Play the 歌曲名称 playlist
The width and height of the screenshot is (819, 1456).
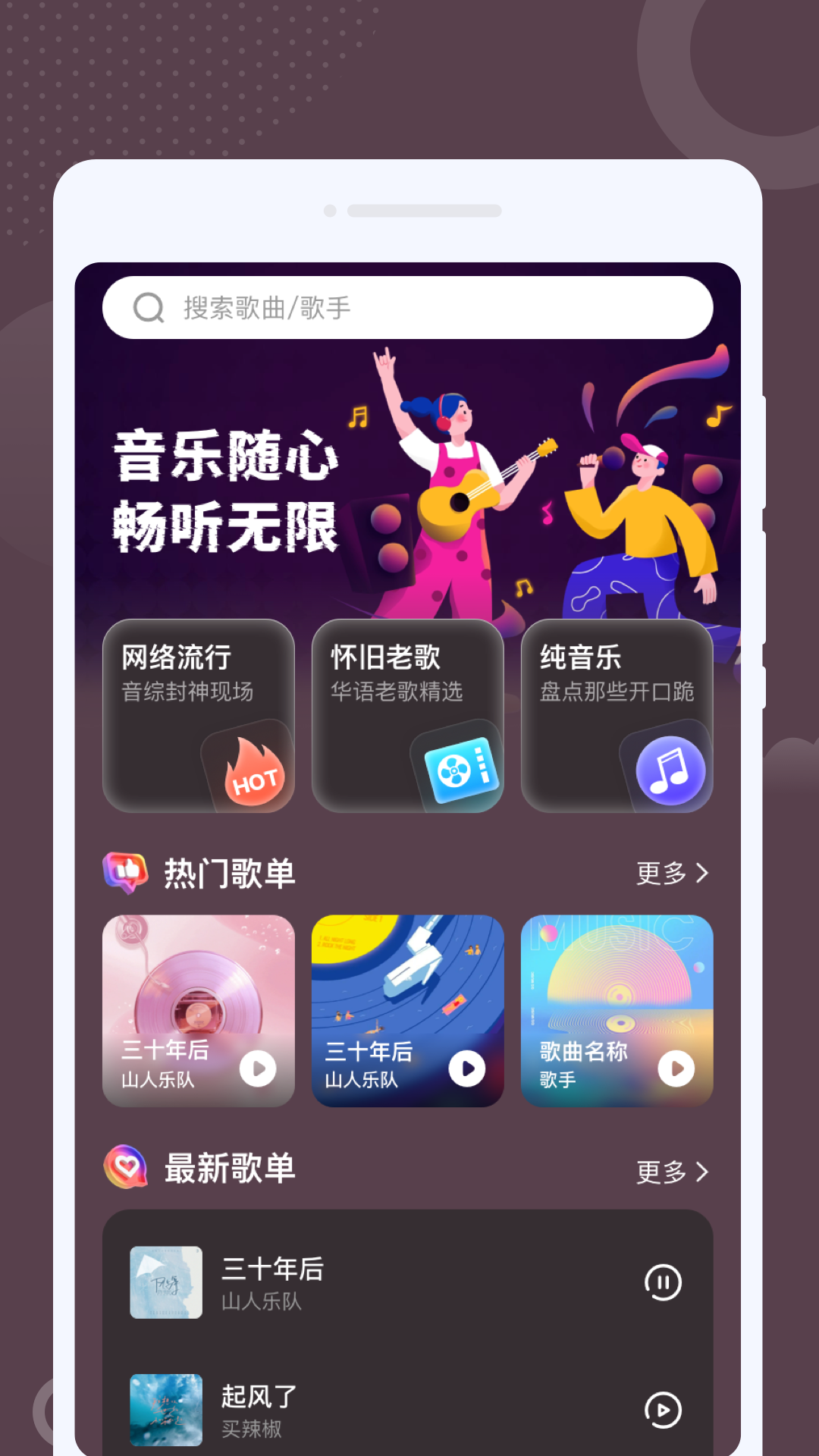tap(677, 1068)
